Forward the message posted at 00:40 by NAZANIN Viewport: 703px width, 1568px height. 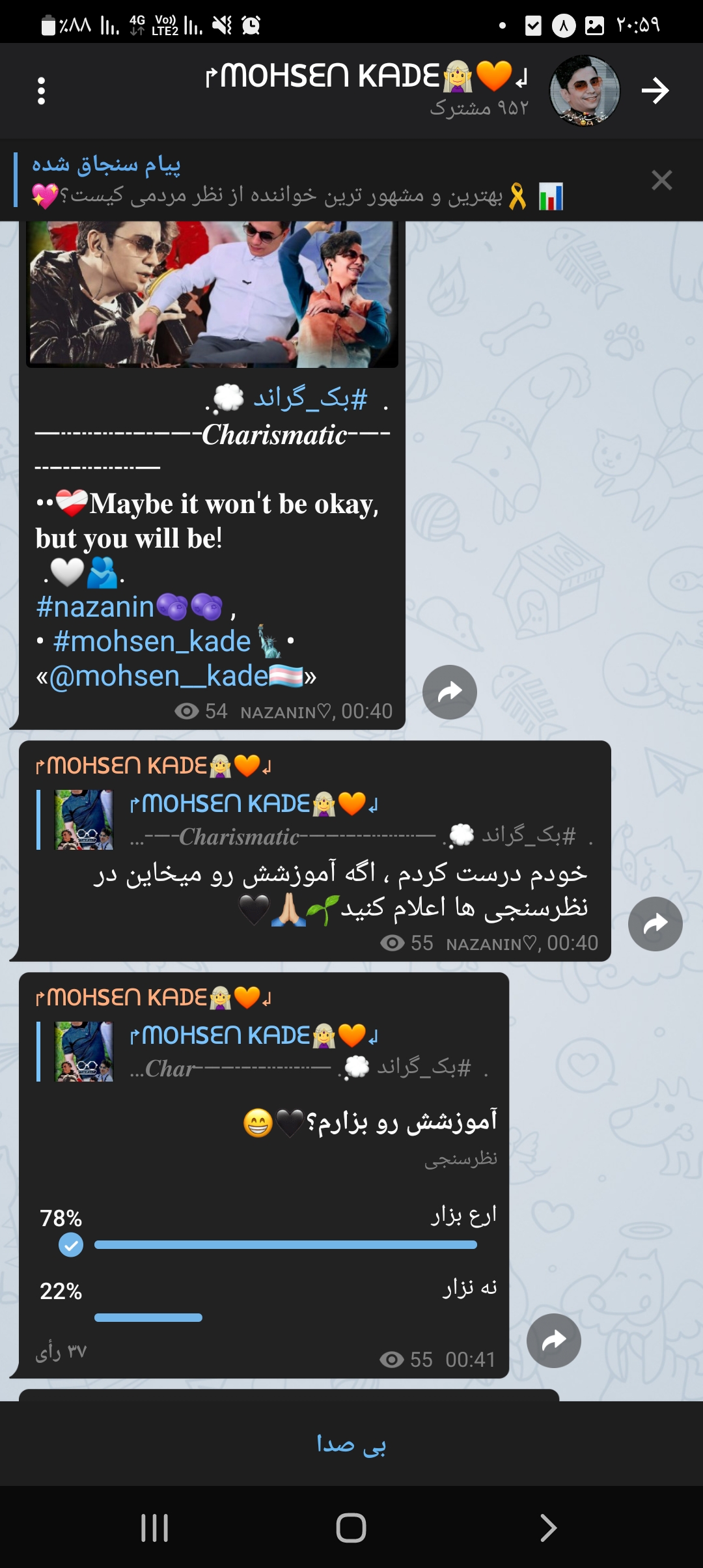655,924
